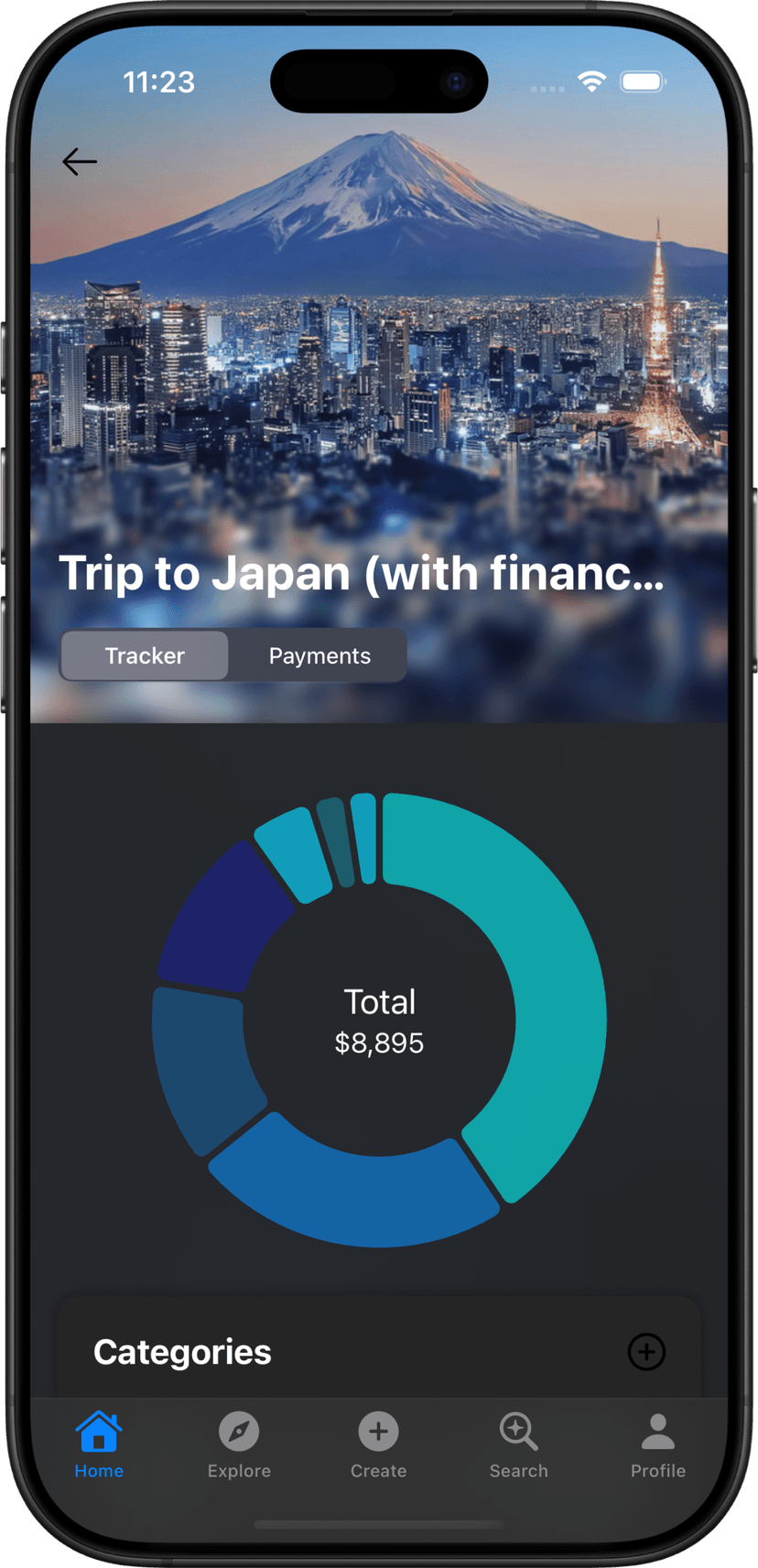
Task: Switch to the Payments segment
Action: click(x=319, y=655)
